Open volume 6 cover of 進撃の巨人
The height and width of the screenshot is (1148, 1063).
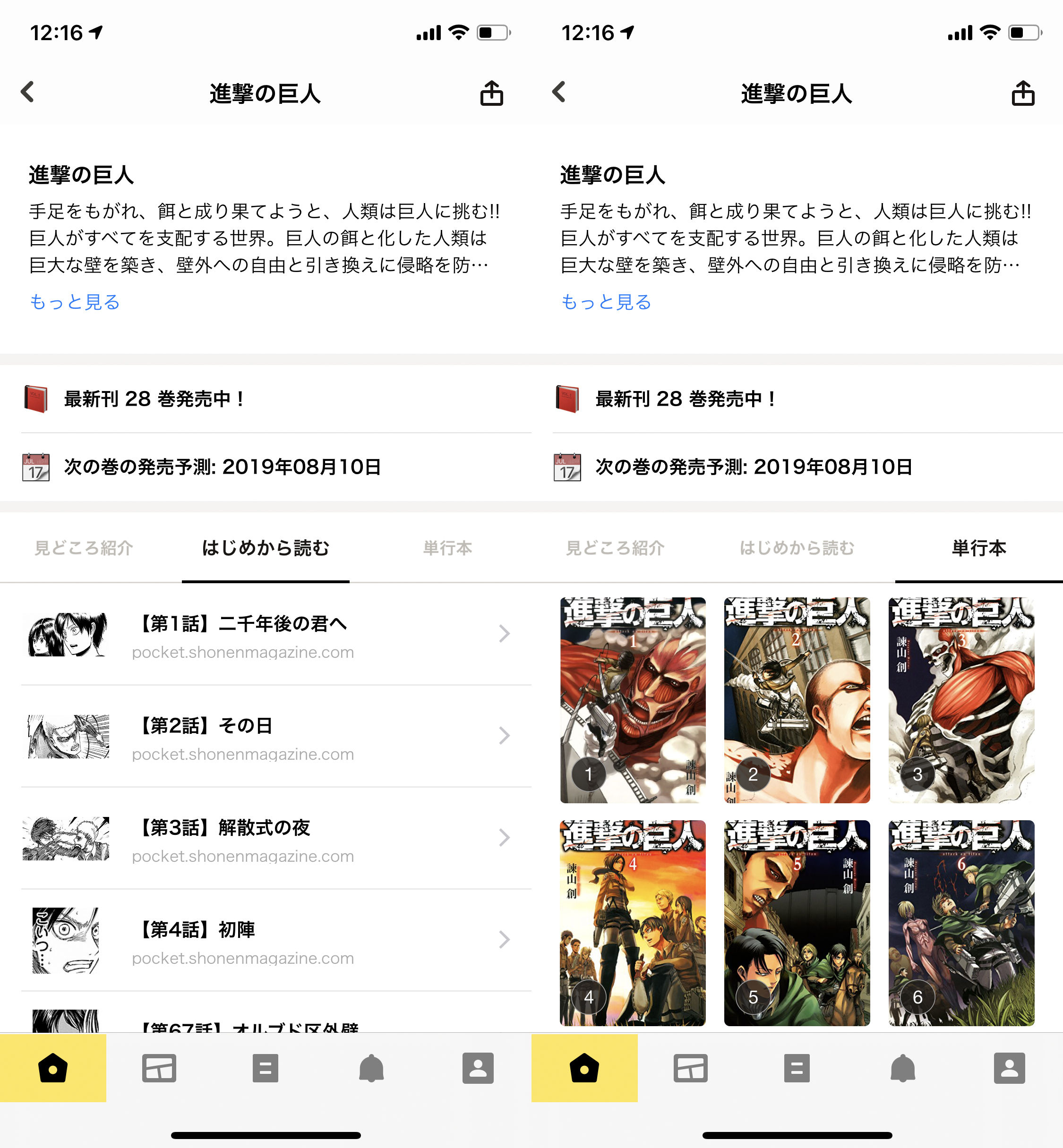pyautogui.click(x=961, y=923)
